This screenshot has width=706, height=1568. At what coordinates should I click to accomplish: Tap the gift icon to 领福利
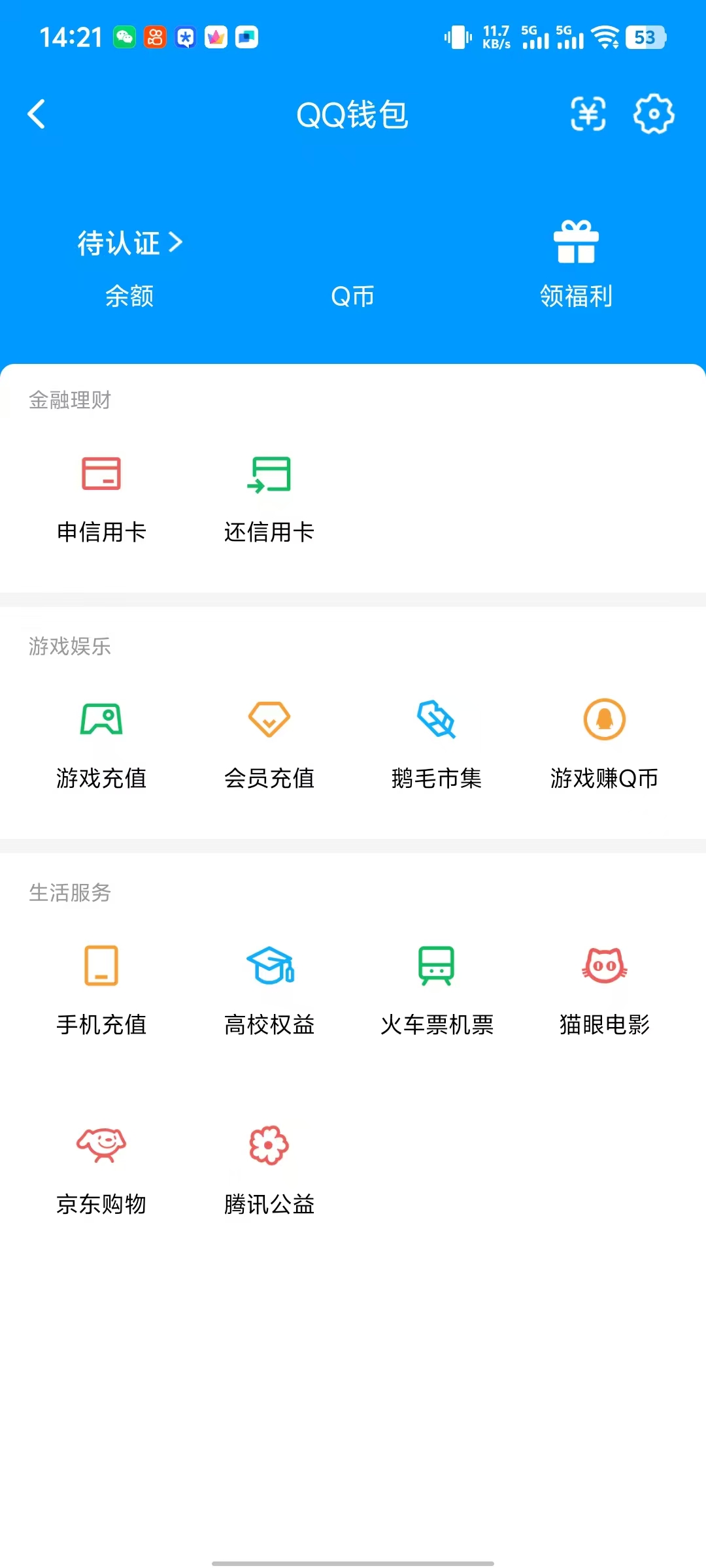coord(575,240)
